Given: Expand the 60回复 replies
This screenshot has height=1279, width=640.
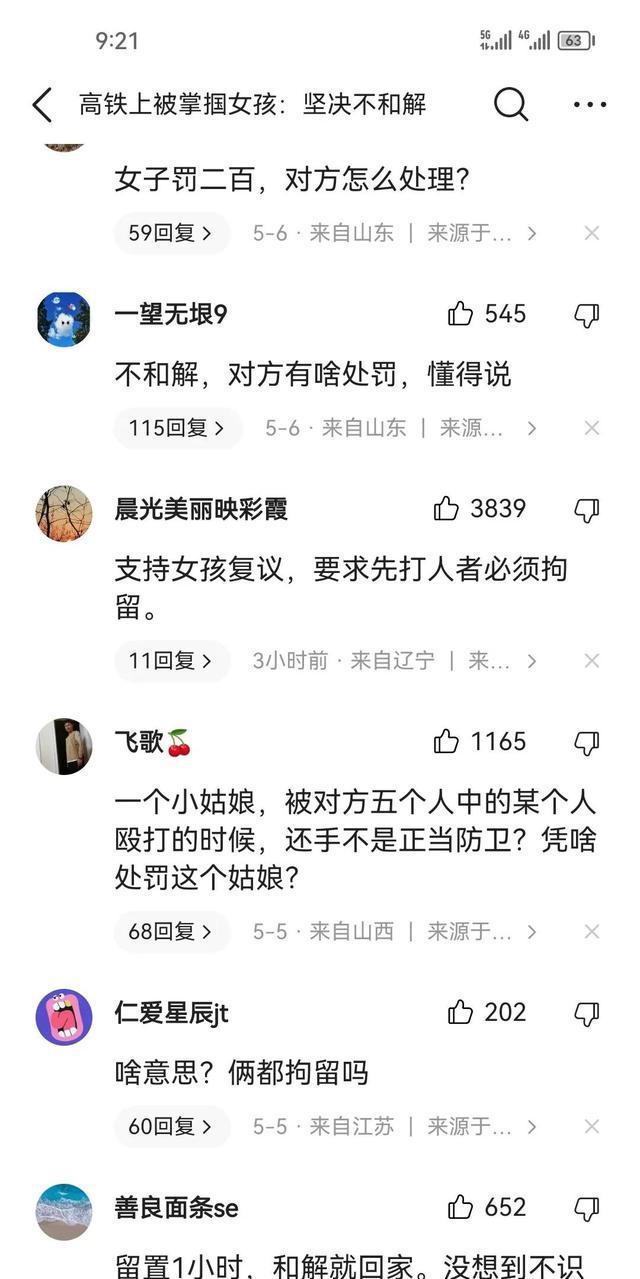Looking at the screenshot, I should tap(171, 1126).
